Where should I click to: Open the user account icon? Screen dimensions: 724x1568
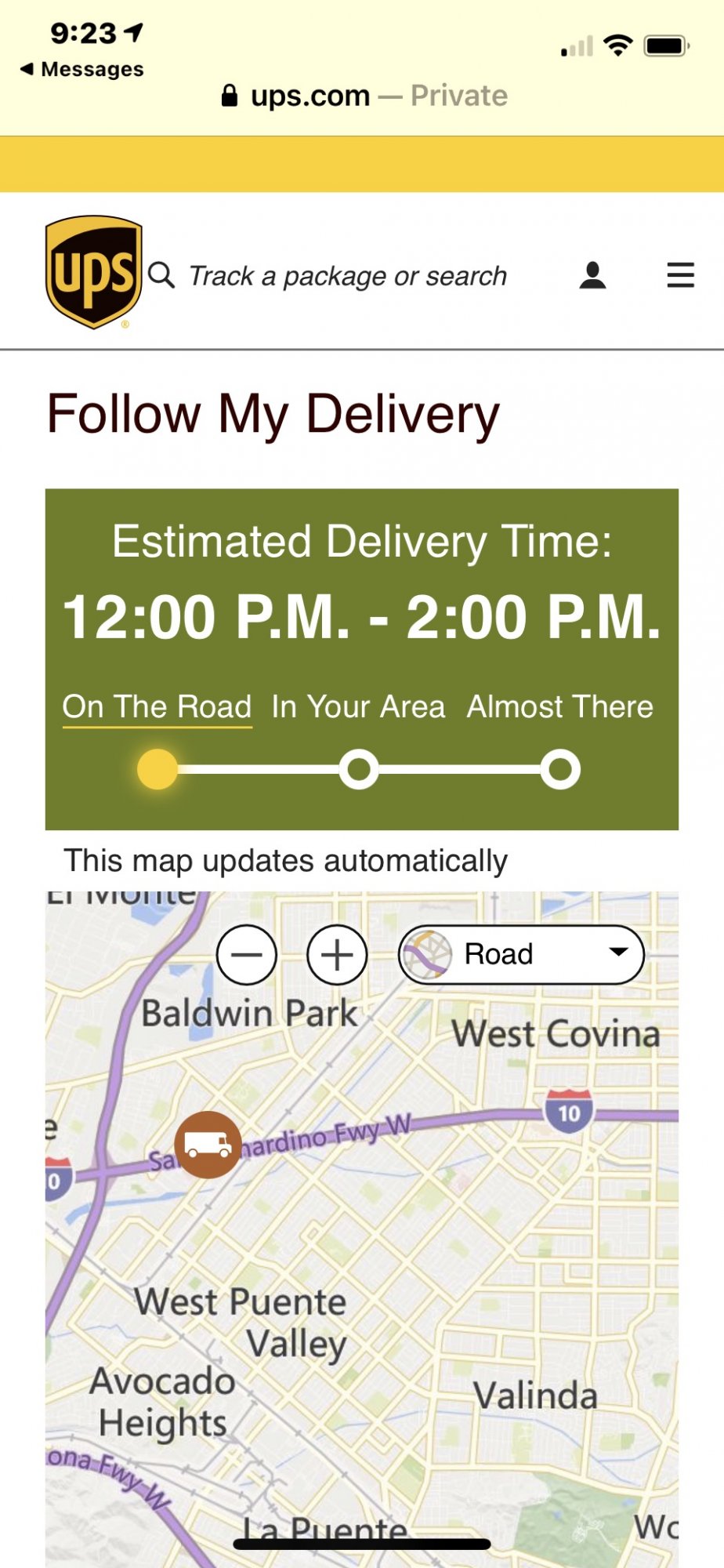coord(592,275)
